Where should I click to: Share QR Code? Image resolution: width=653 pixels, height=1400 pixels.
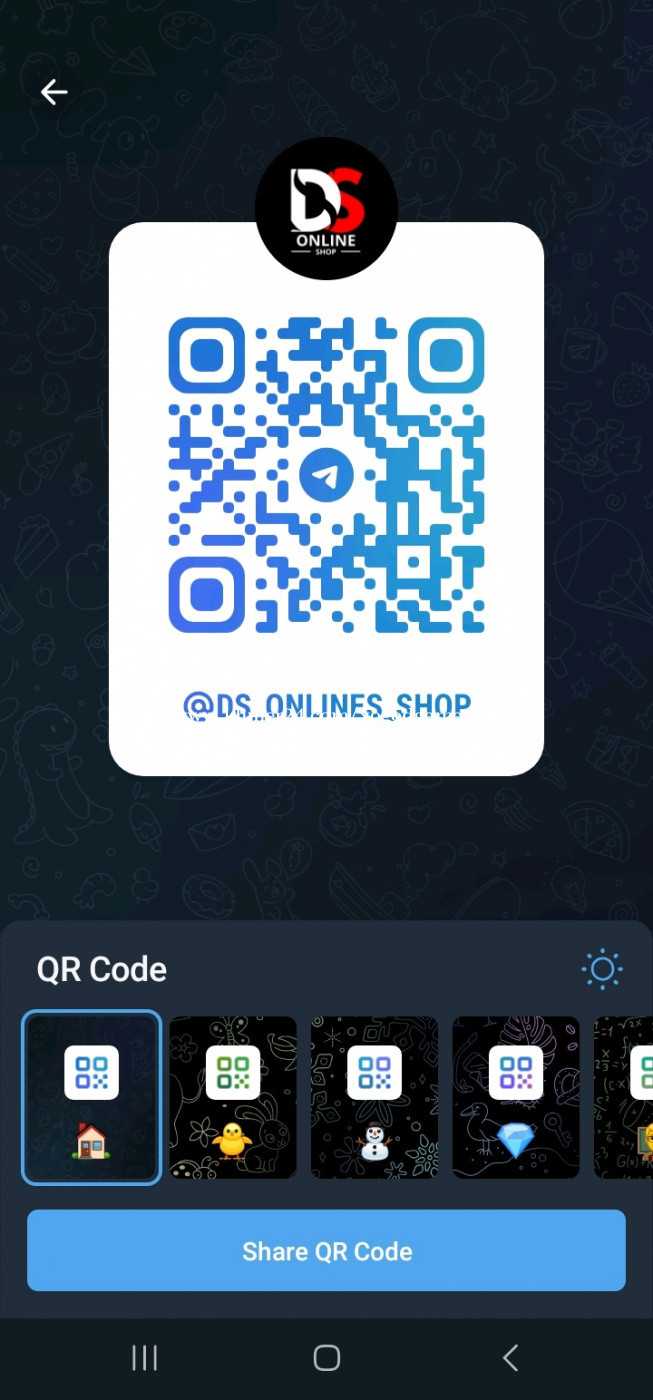(326, 1251)
